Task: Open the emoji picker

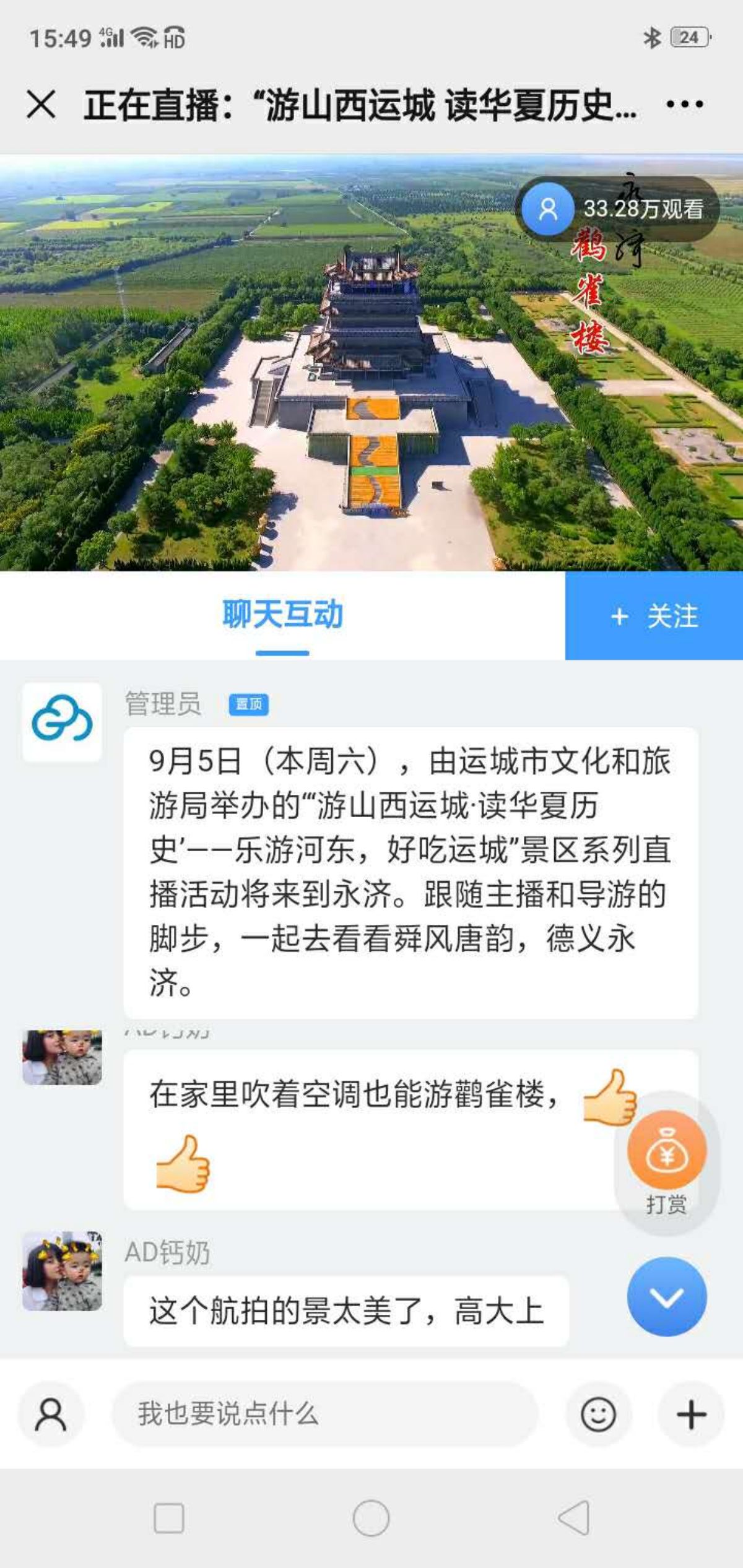Action: [598, 1414]
